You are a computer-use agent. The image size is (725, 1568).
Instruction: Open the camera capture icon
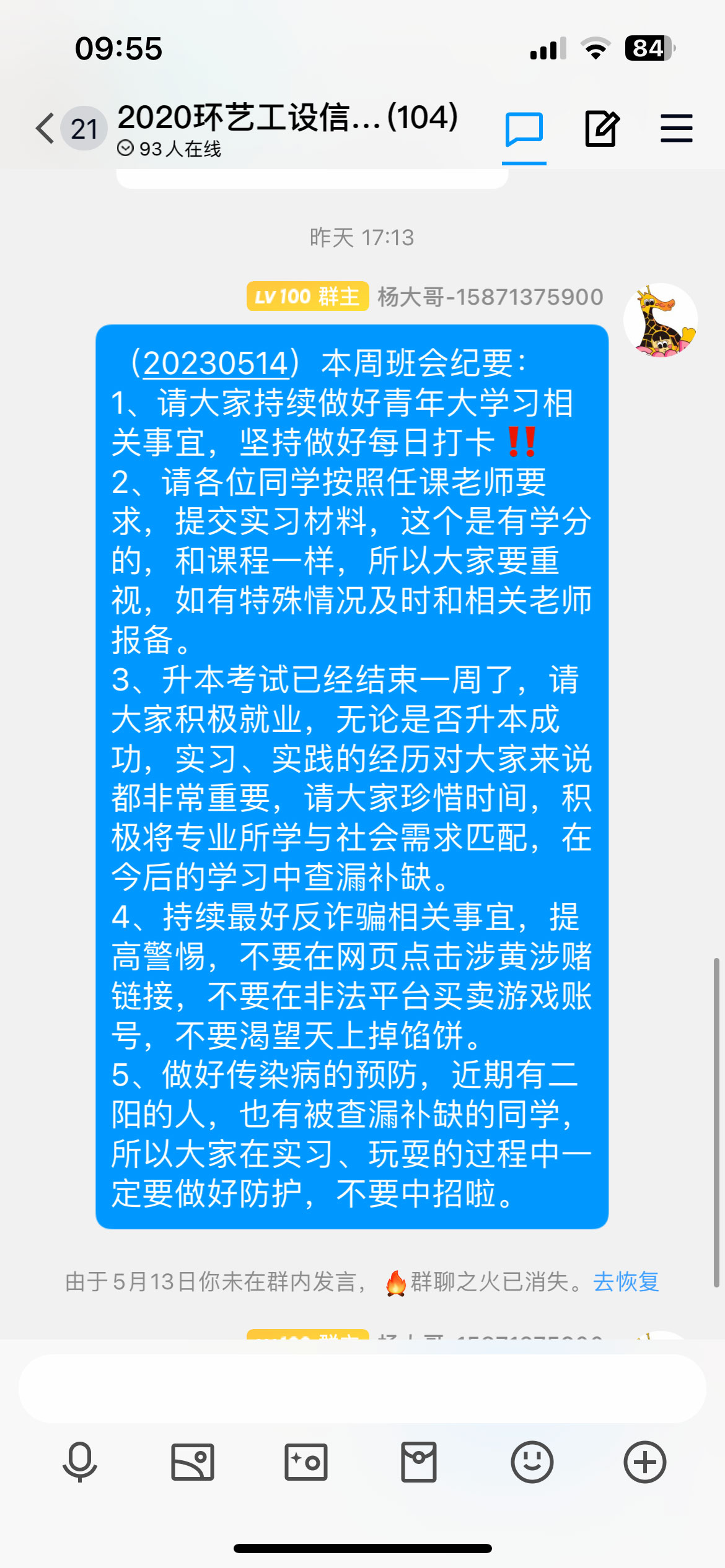(x=305, y=1462)
